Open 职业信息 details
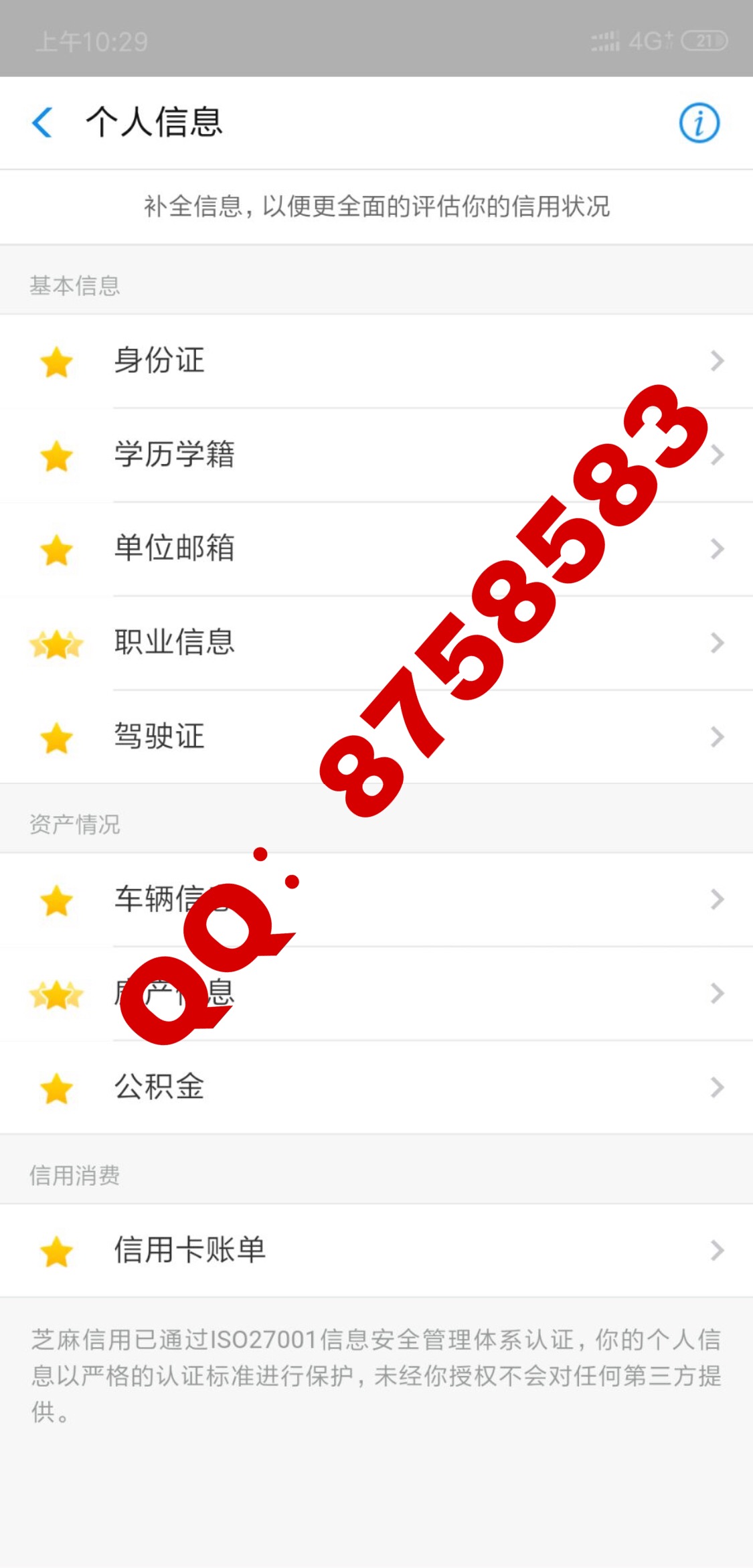The image size is (753, 1568). coord(375,642)
